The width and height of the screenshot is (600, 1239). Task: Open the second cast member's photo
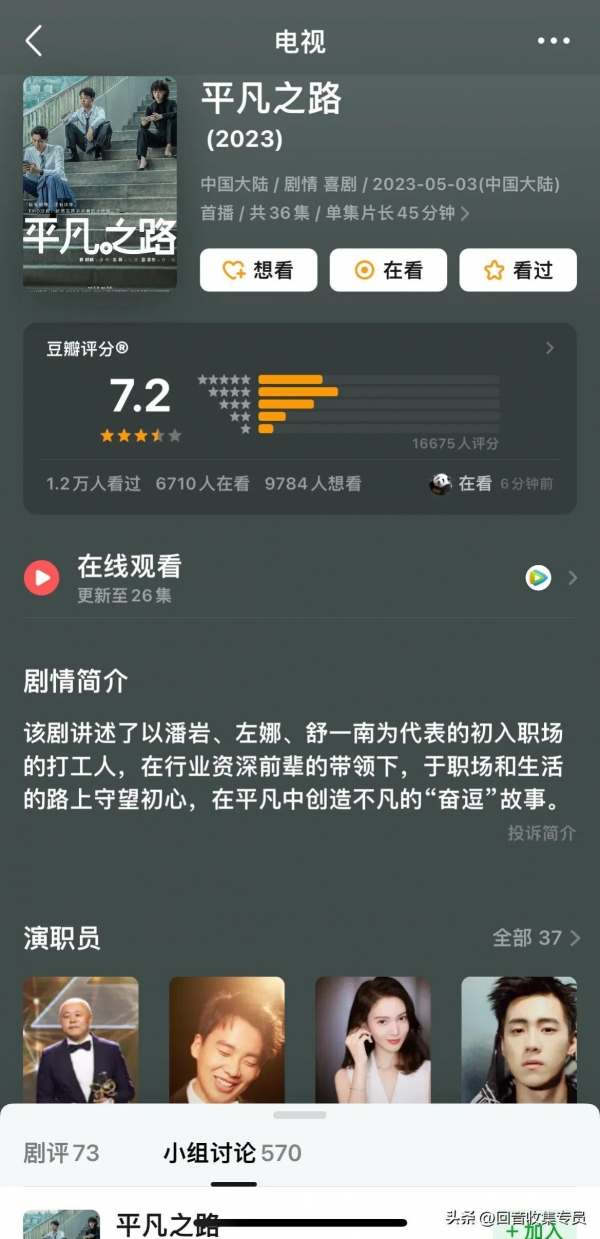[x=227, y=1040]
